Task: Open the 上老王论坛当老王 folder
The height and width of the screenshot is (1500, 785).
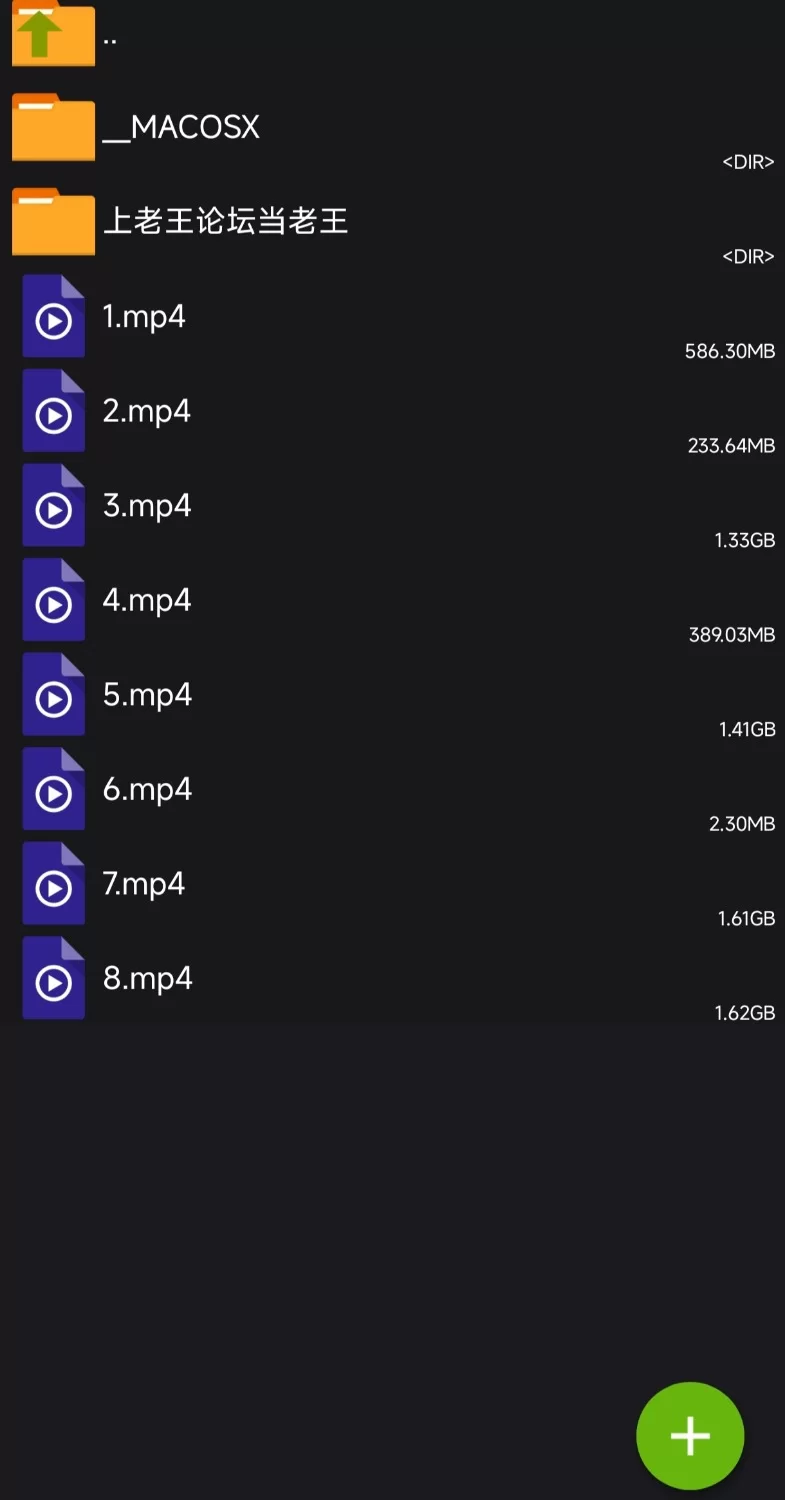Action: pyautogui.click(x=392, y=222)
